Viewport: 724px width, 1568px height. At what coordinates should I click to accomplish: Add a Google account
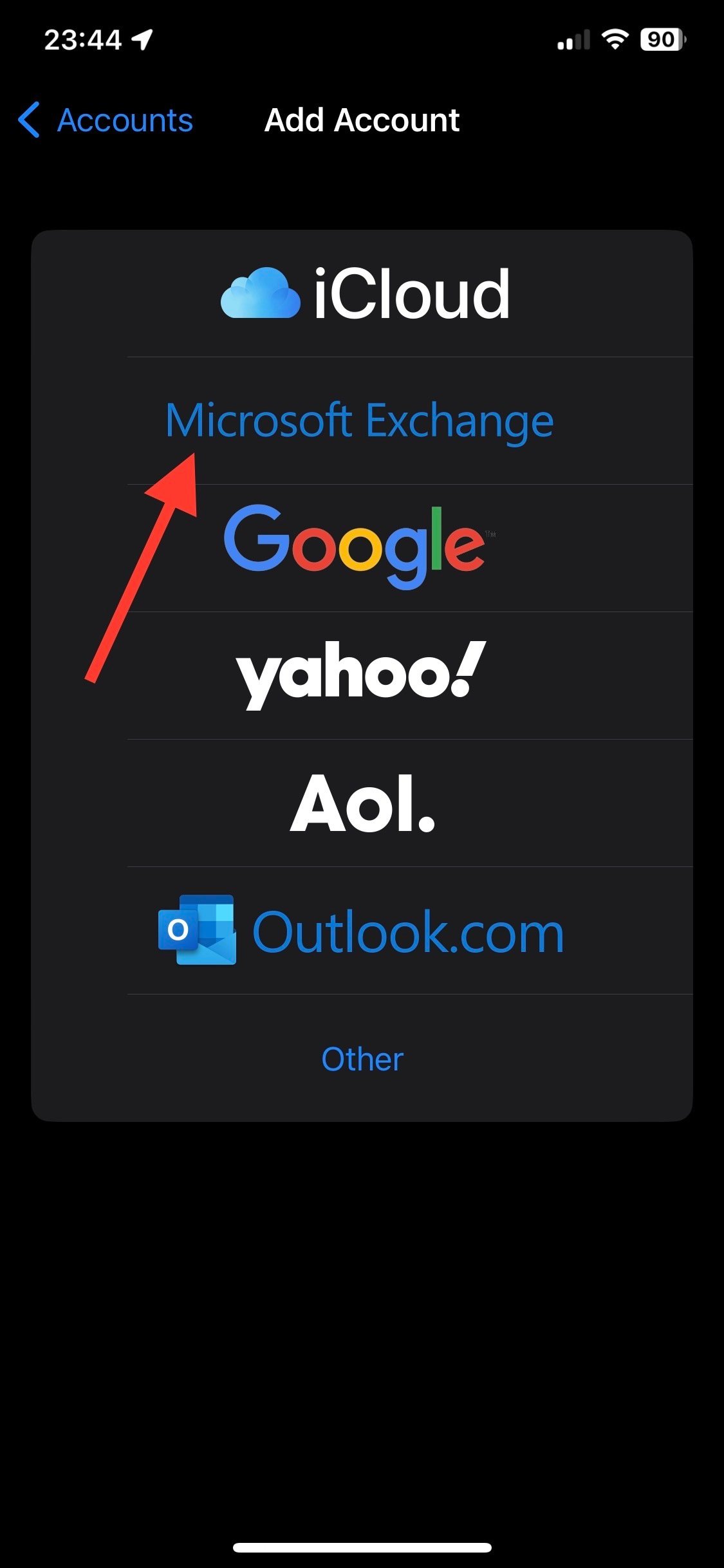pos(362,548)
